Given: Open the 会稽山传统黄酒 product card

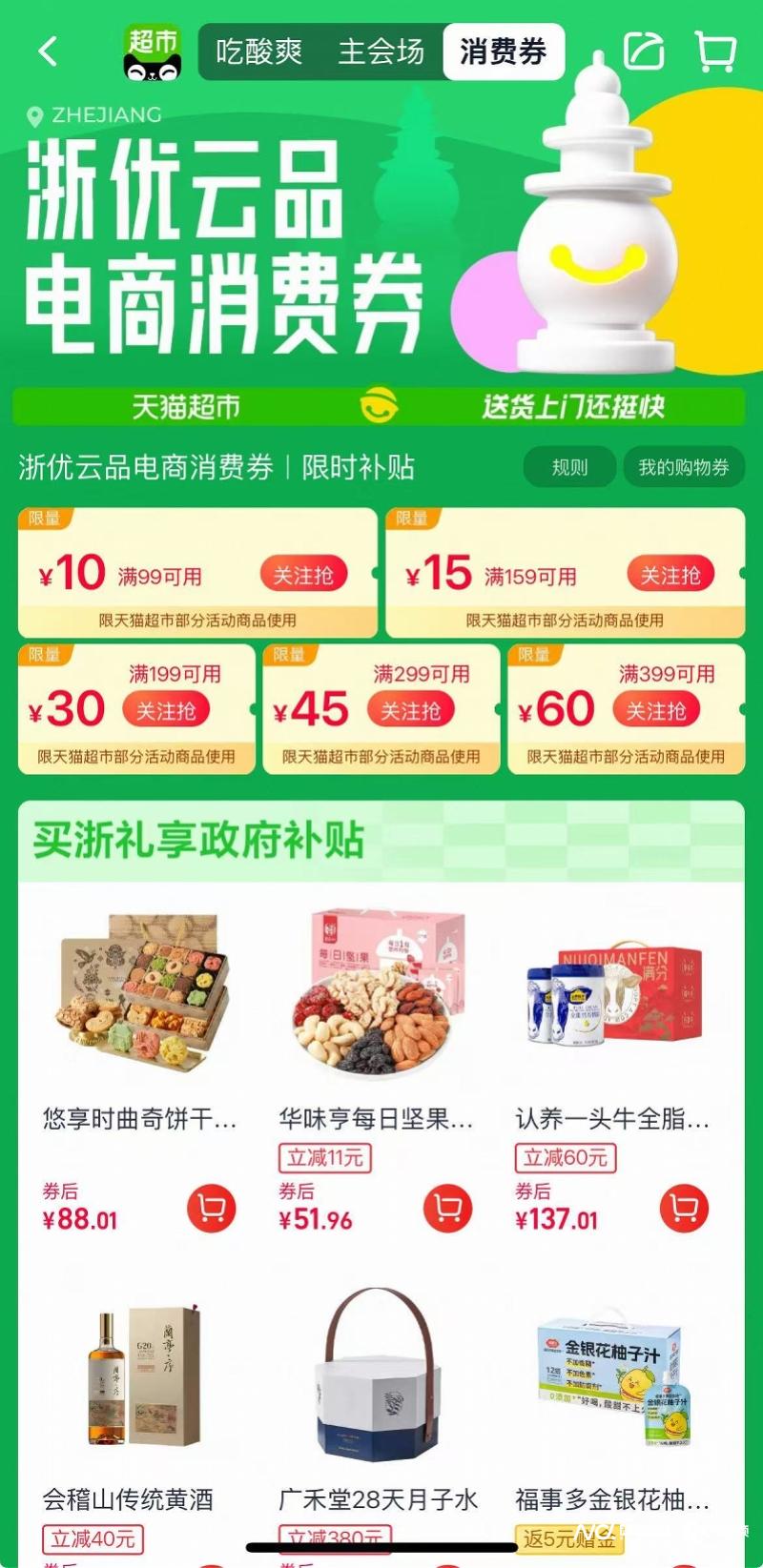Looking at the screenshot, I should click(138, 1382).
